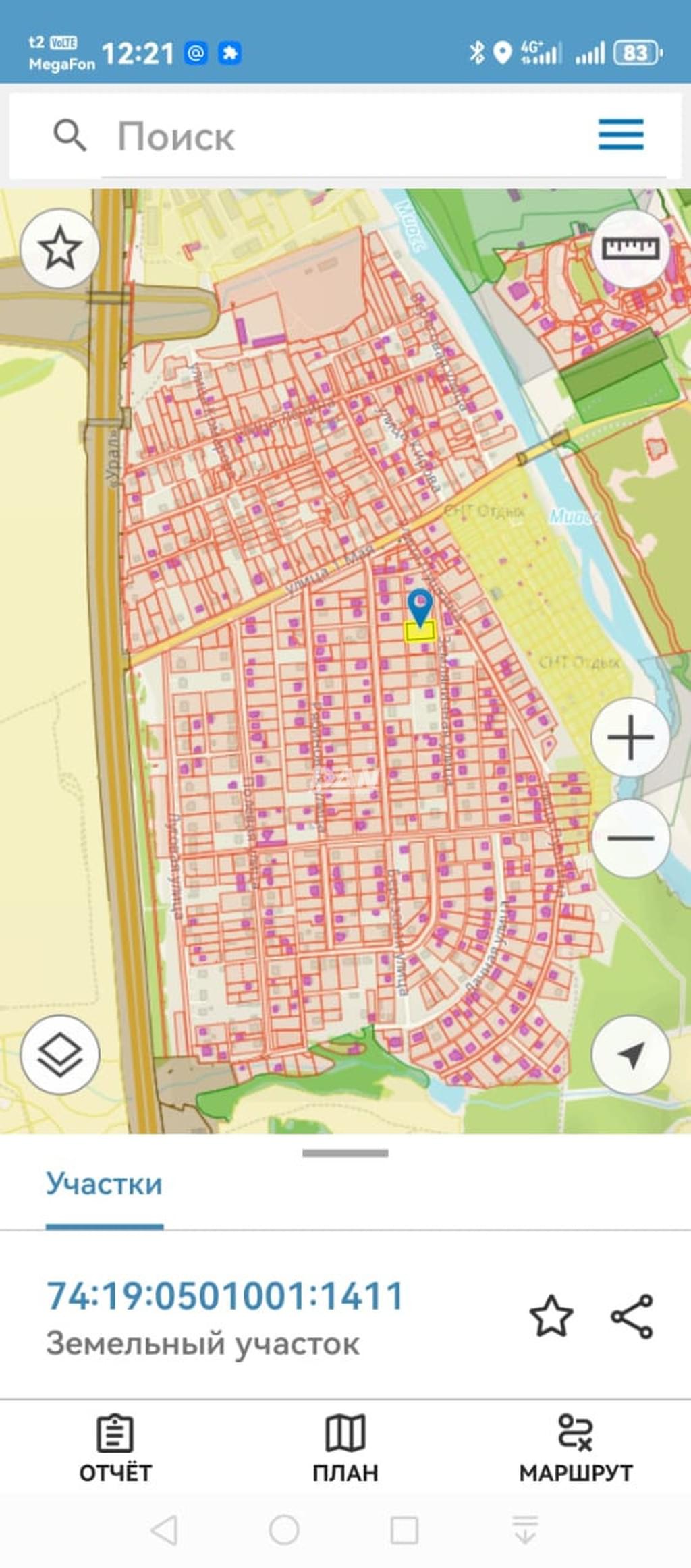Select the Участки tab
This screenshot has height=1568, width=691.
104,1185
